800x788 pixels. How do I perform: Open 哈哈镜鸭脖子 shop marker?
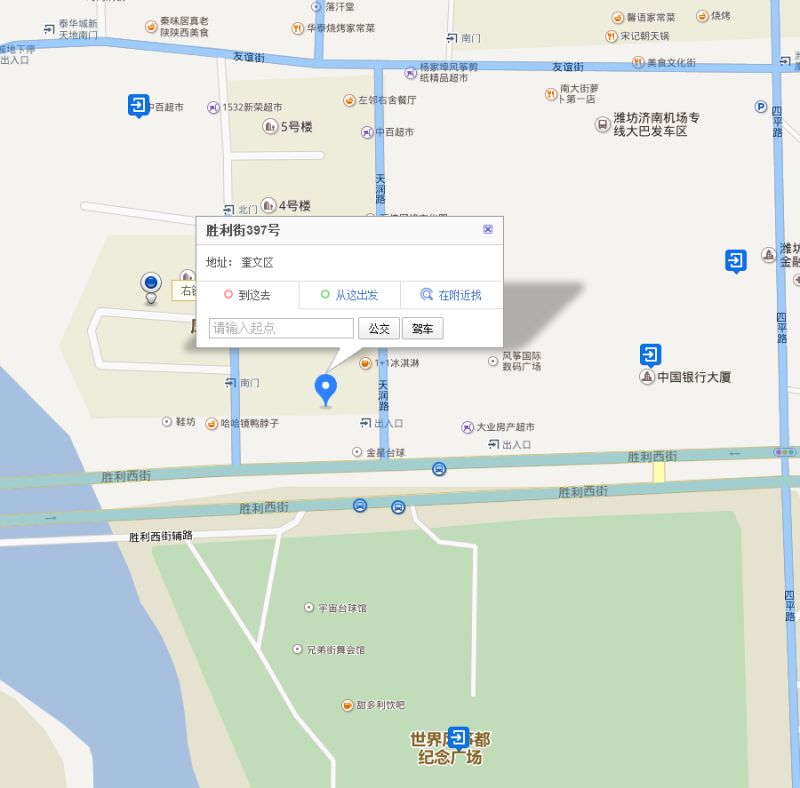tap(242, 423)
